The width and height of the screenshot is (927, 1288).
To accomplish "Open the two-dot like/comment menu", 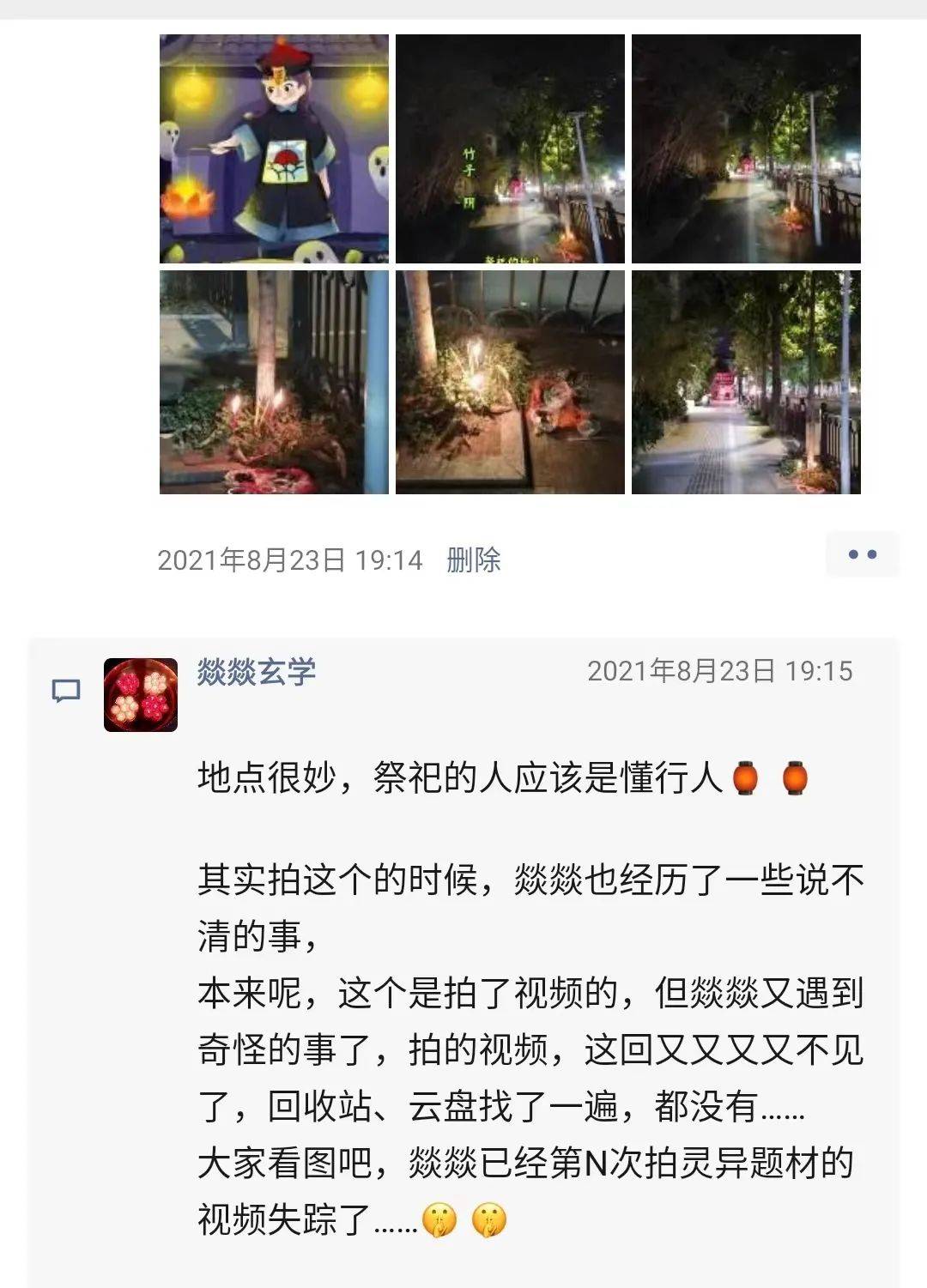I will pyautogui.click(x=862, y=554).
